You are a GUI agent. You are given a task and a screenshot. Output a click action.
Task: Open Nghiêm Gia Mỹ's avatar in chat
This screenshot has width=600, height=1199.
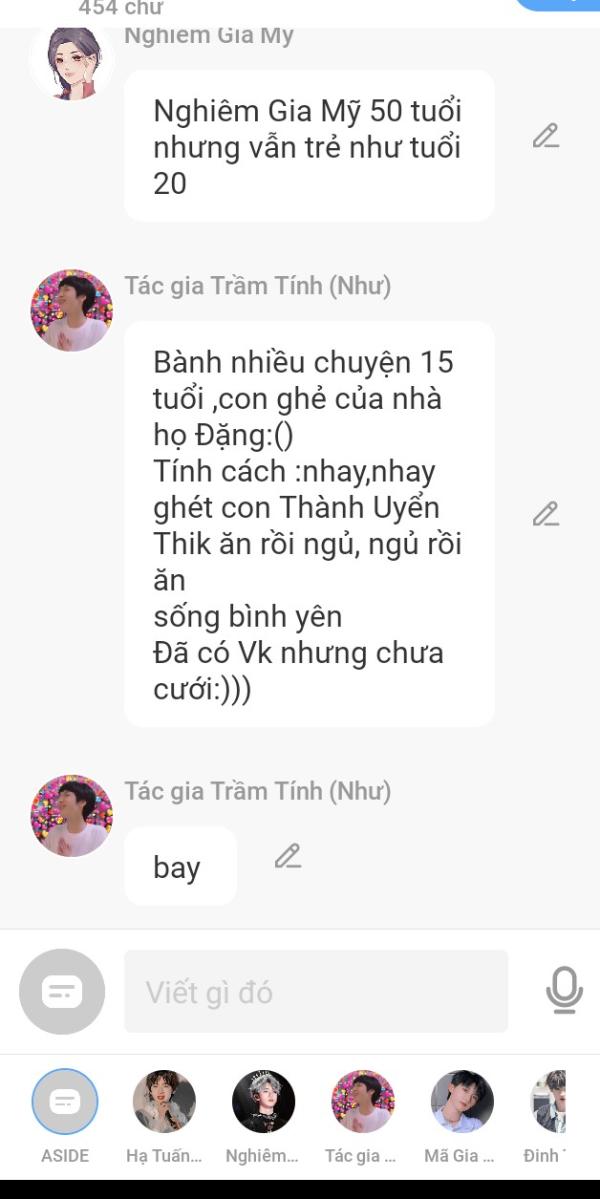(70, 62)
